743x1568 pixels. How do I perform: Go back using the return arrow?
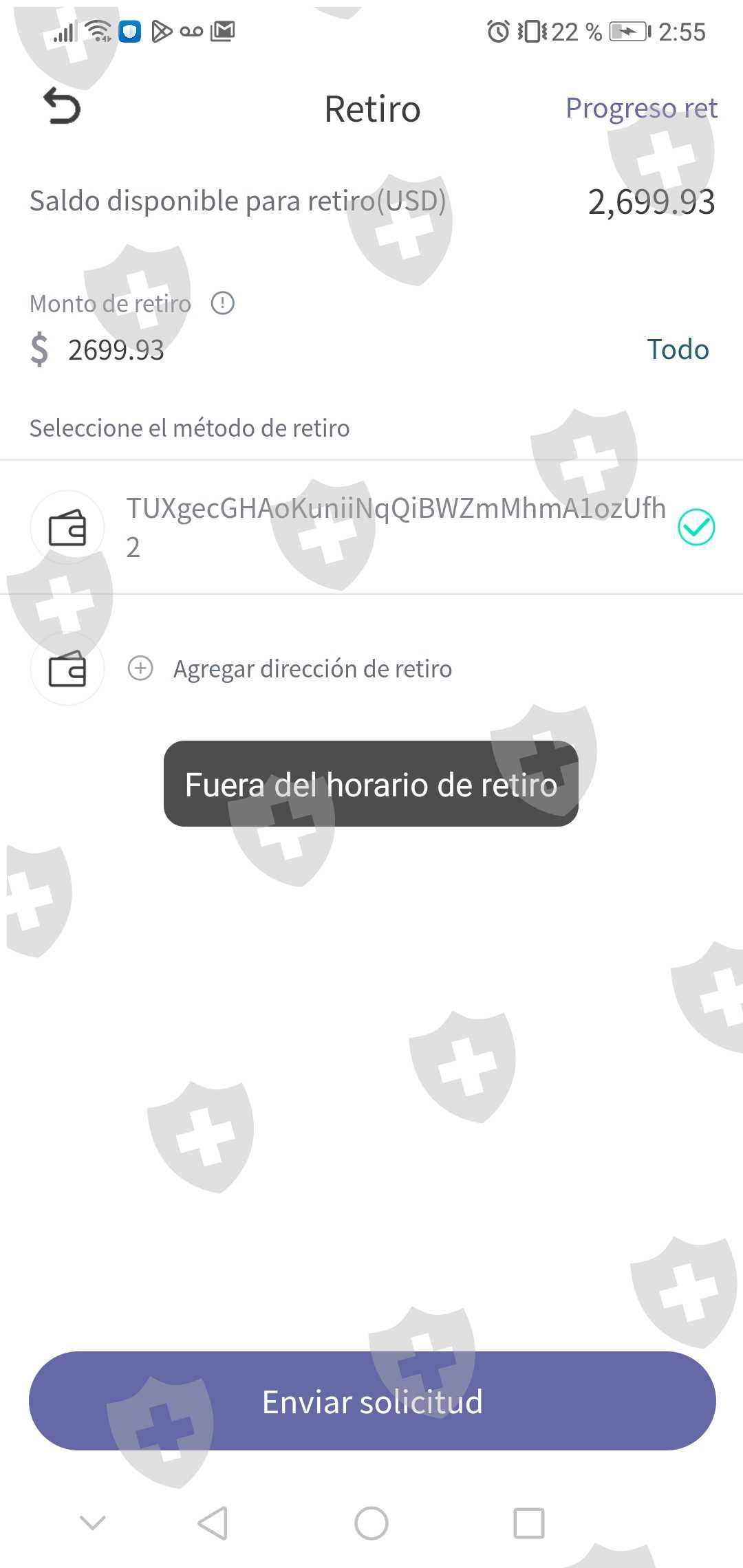tap(62, 107)
